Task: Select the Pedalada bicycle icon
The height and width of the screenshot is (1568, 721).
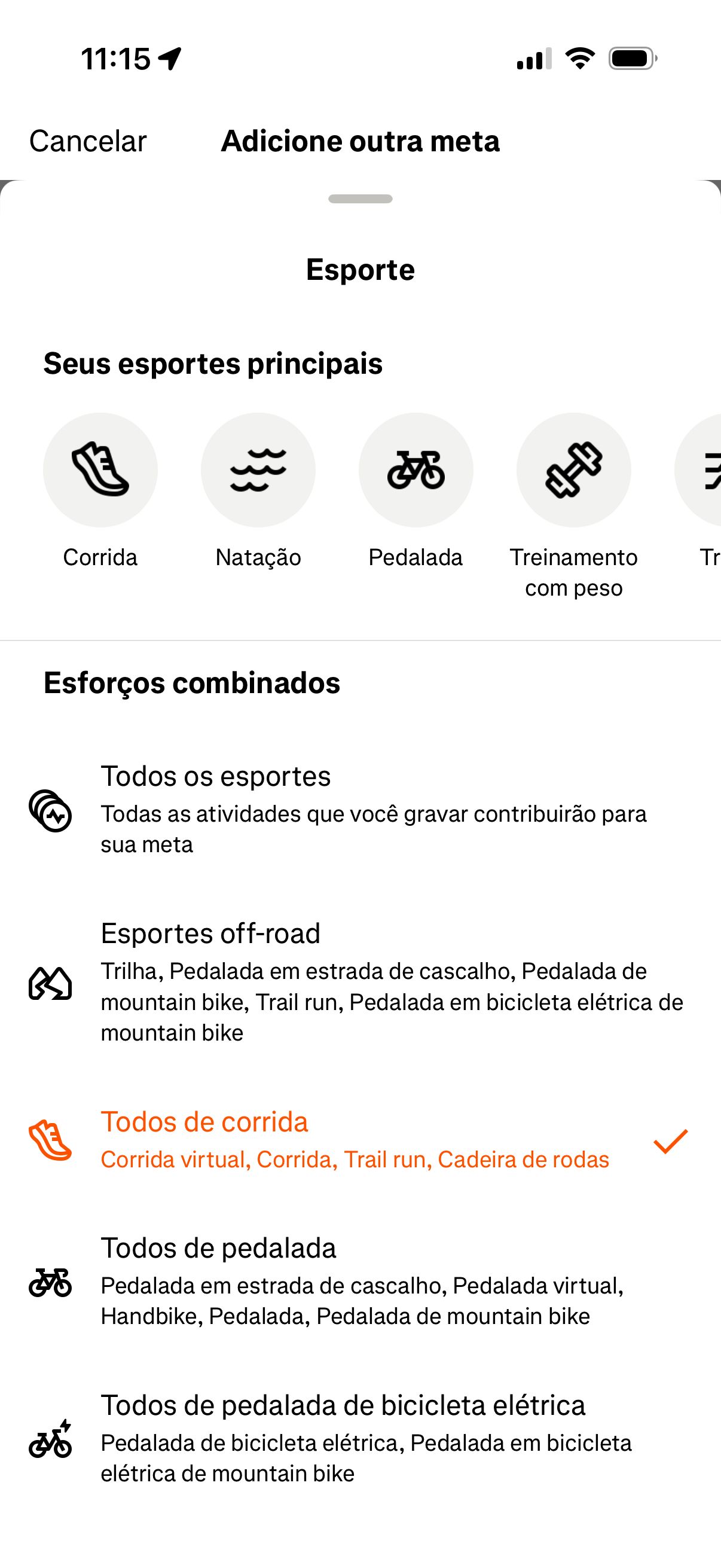Action: click(416, 469)
